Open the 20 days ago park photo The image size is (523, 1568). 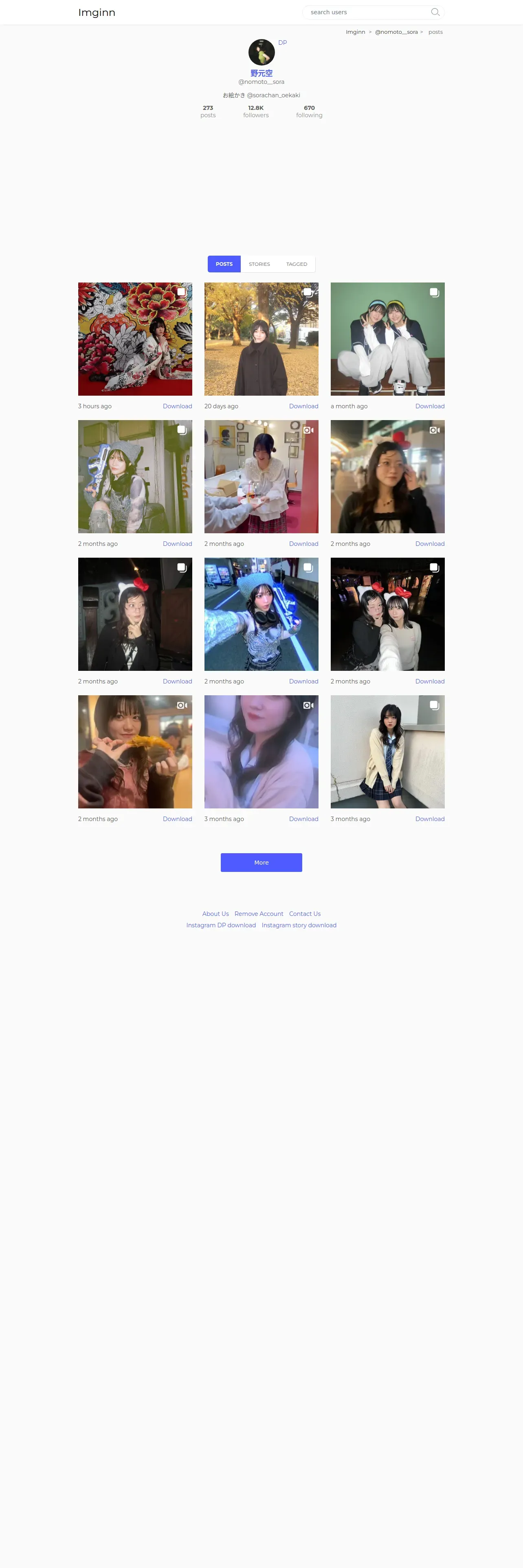(x=261, y=339)
